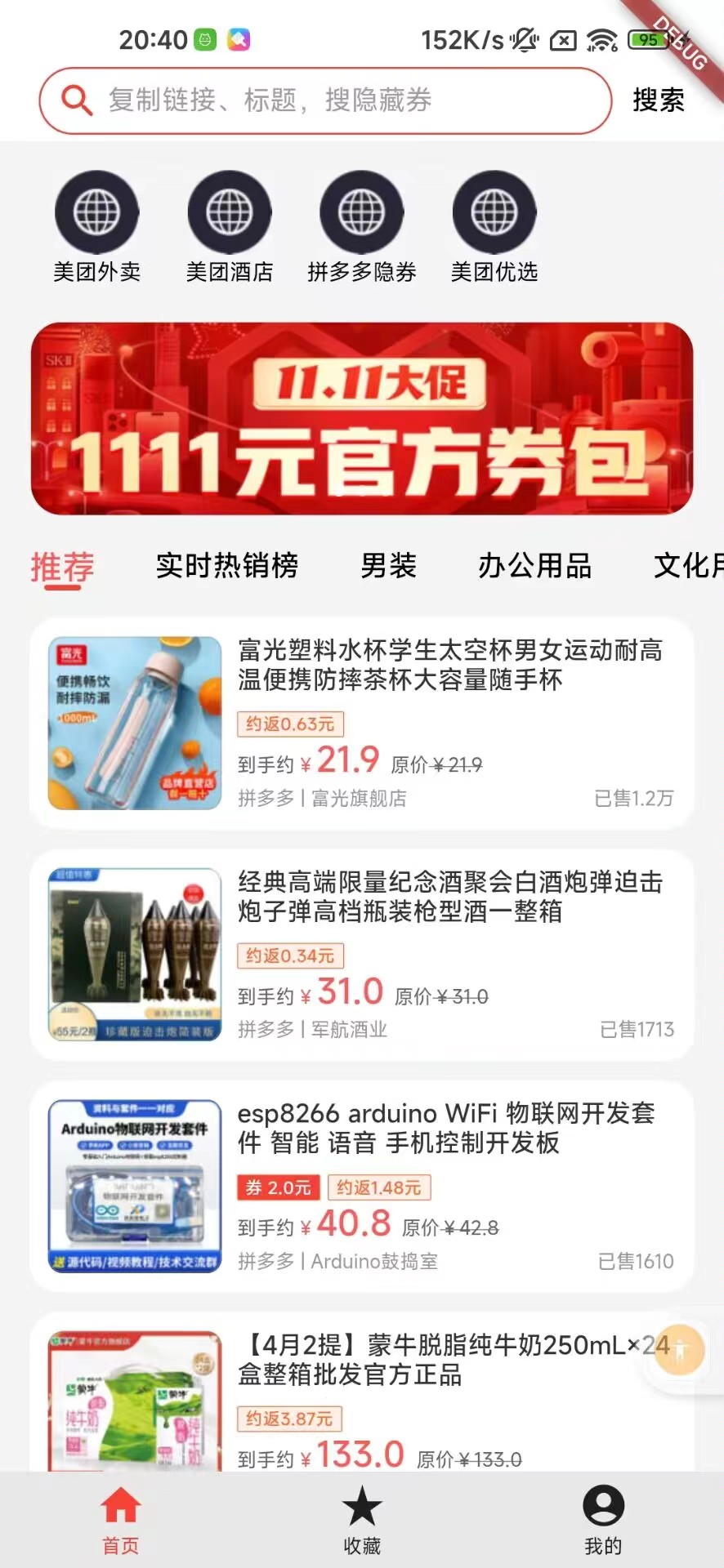724x1568 pixels.
Task: Select the 男装 category tab
Action: coord(388,566)
